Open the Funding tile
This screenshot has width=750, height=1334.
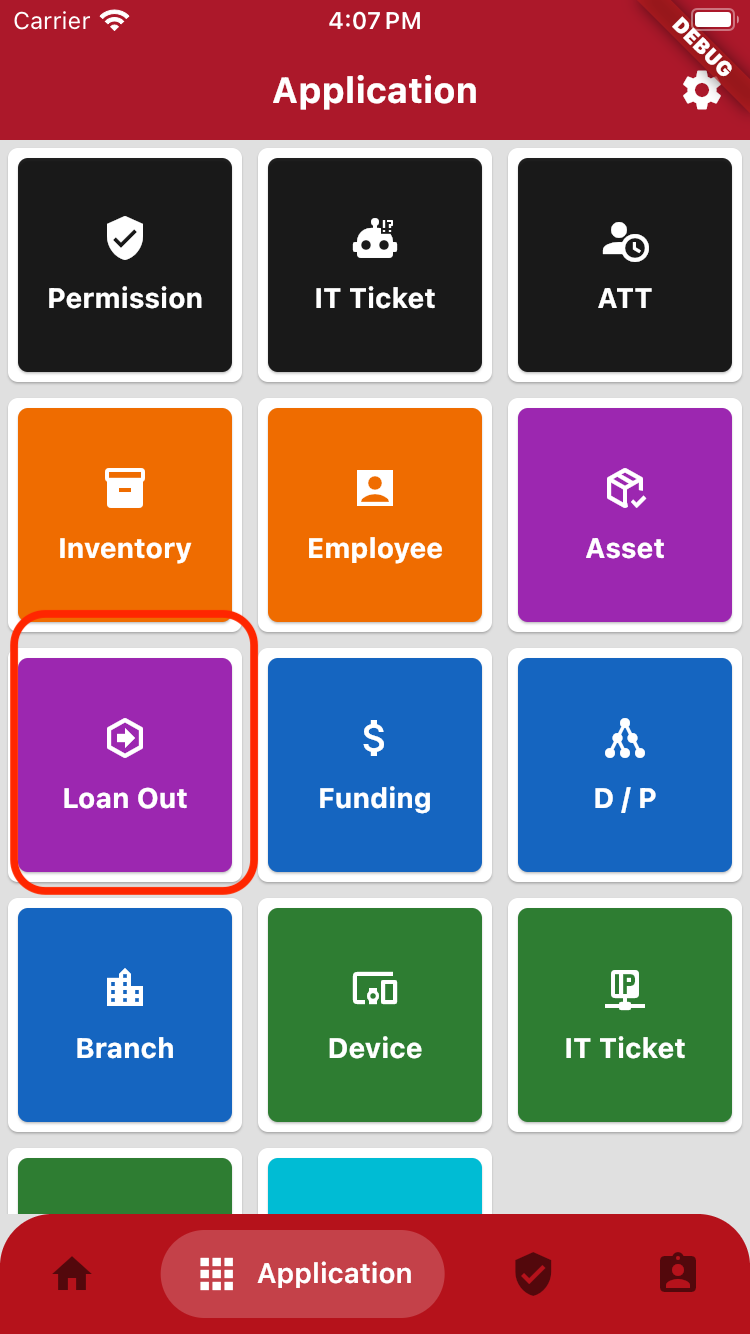(375, 765)
